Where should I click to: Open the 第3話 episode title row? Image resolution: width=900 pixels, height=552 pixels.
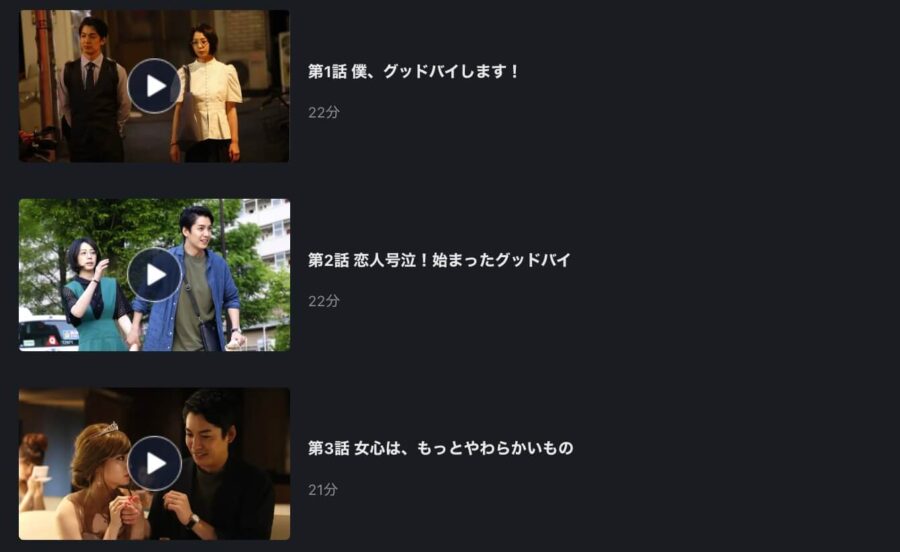coord(440,448)
